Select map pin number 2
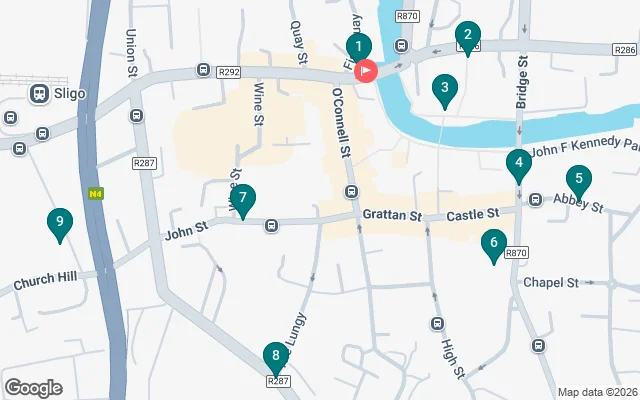 467,37
